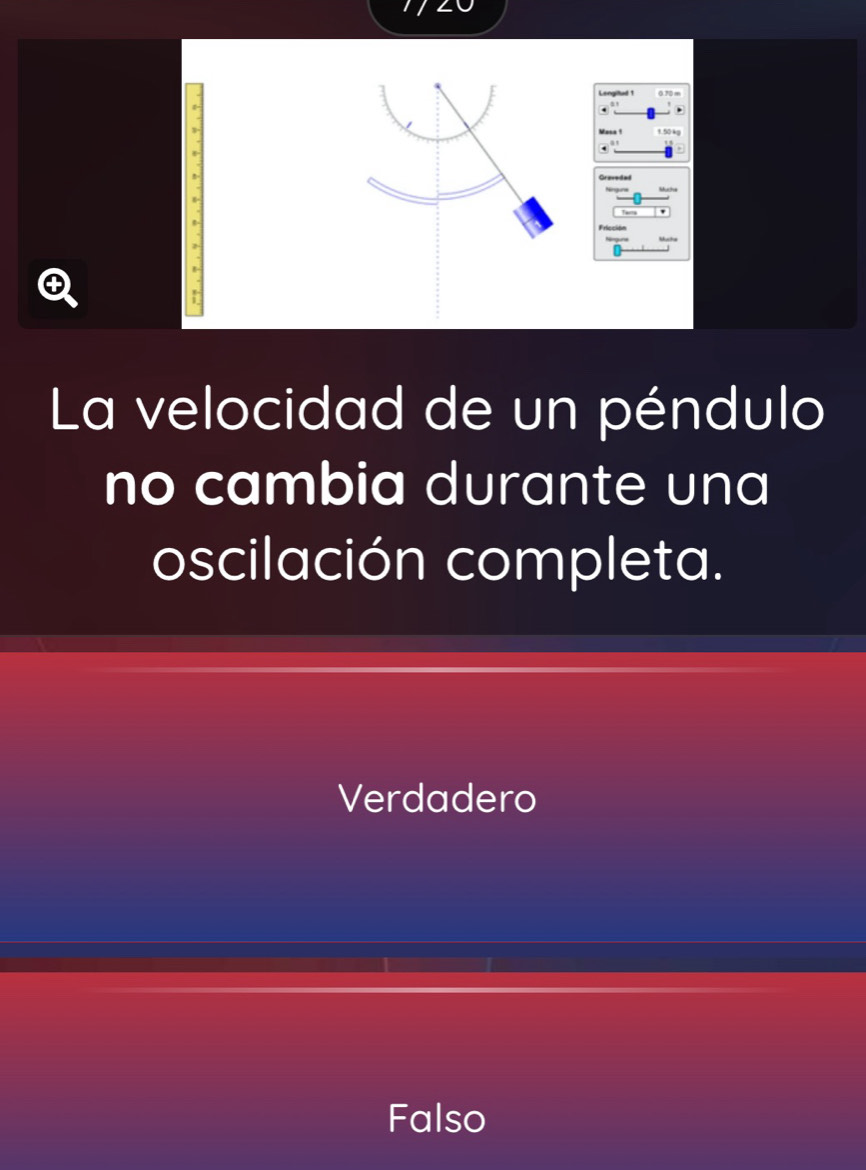Click the blue pendulum bob

point(533,216)
